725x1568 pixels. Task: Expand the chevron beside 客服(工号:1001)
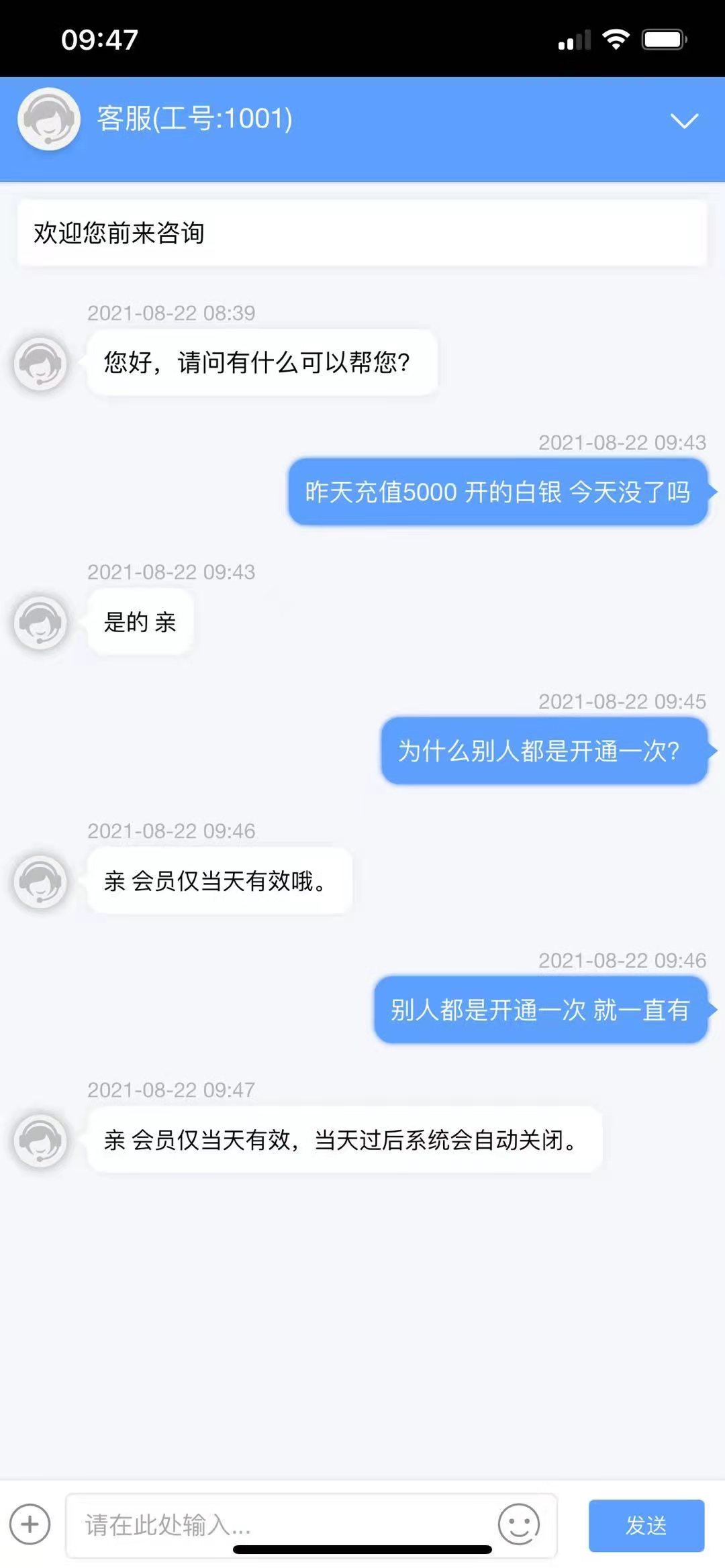pos(683,122)
